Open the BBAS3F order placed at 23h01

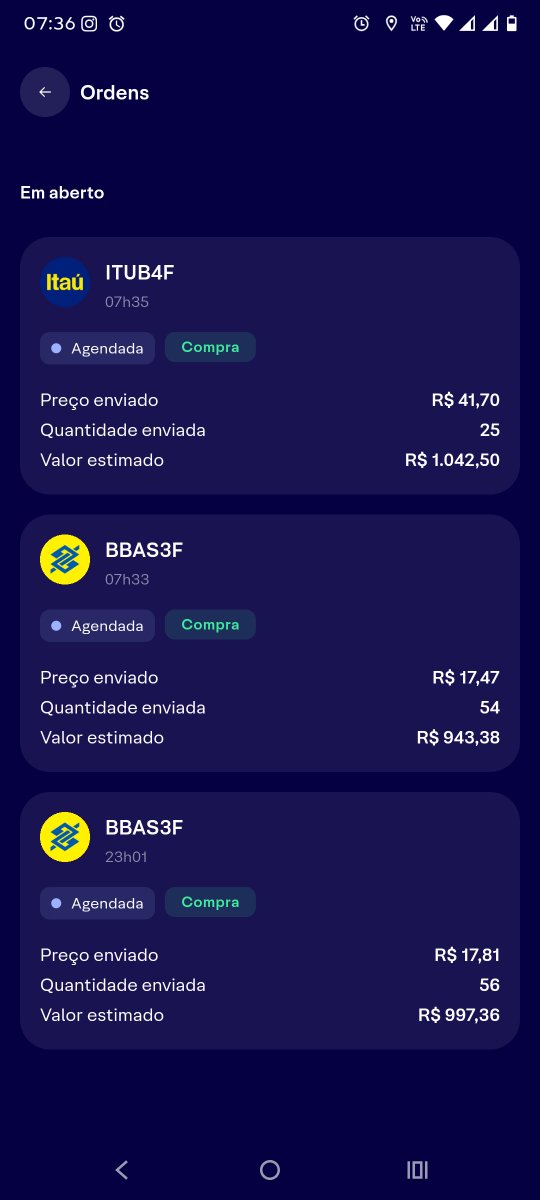[x=270, y=920]
